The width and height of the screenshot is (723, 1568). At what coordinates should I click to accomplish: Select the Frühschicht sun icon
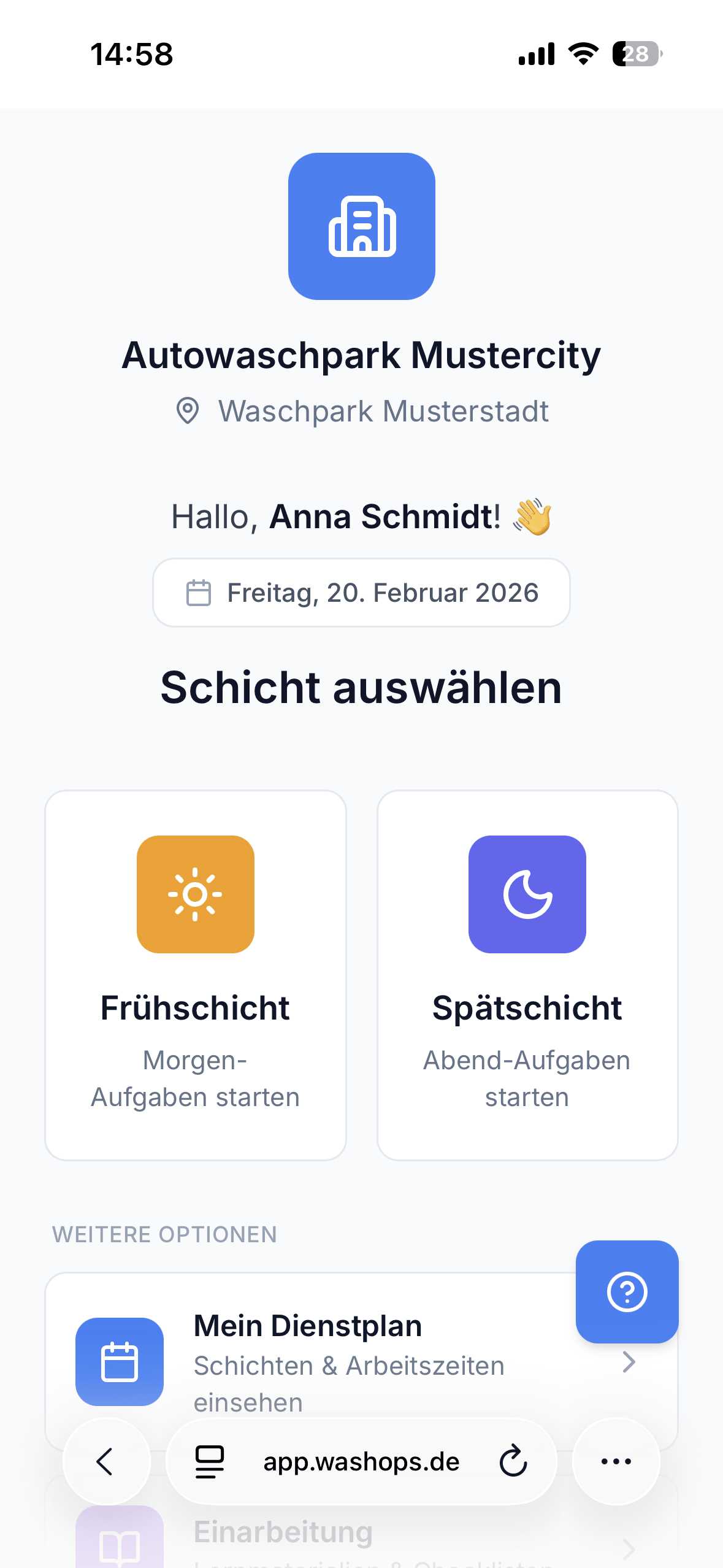tap(195, 894)
